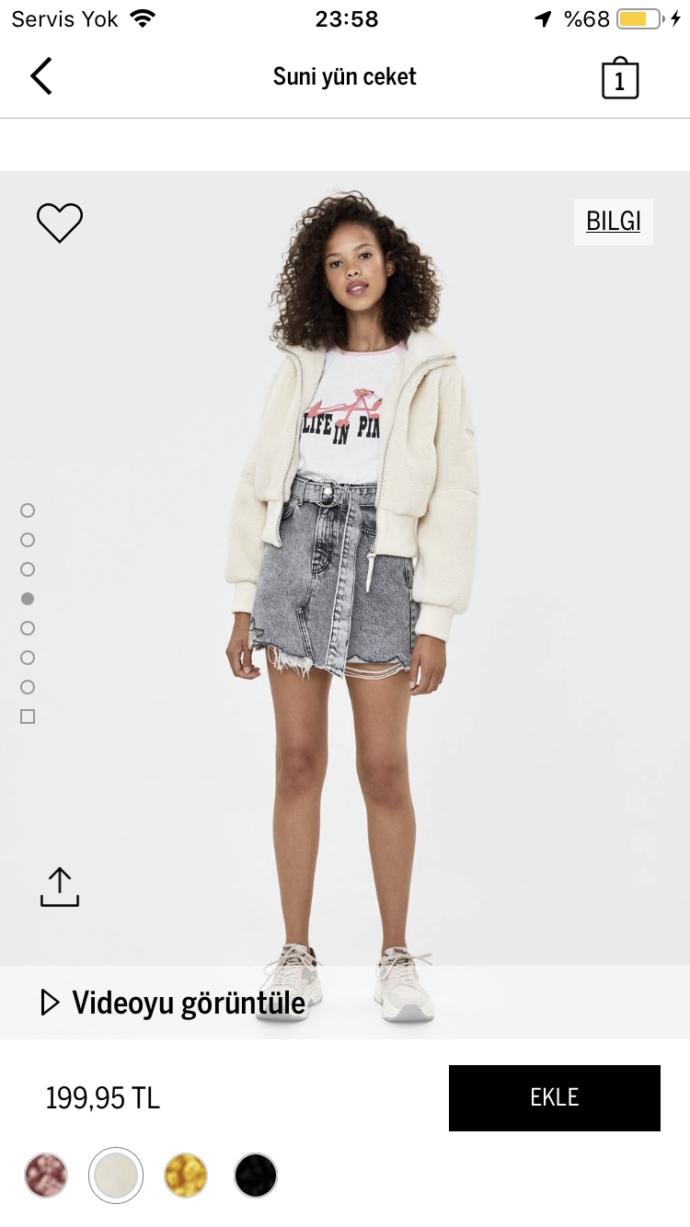Select the pink color swatch
Screen dimensions: 690x1227
(46, 1175)
